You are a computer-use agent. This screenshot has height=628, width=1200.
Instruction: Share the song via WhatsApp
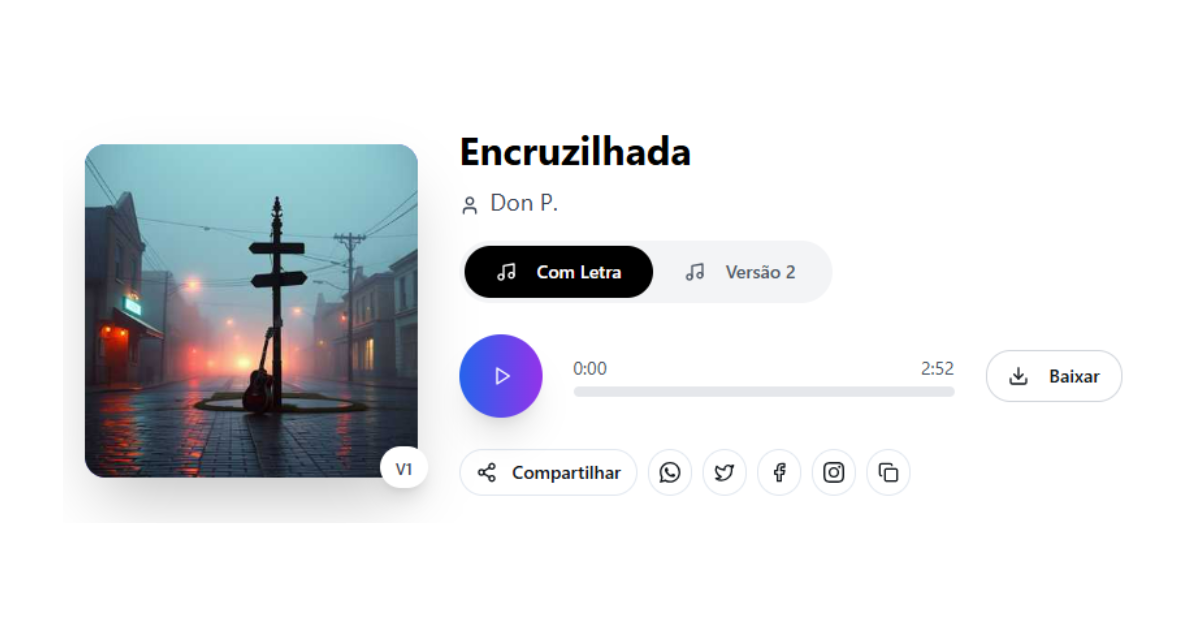(x=670, y=473)
